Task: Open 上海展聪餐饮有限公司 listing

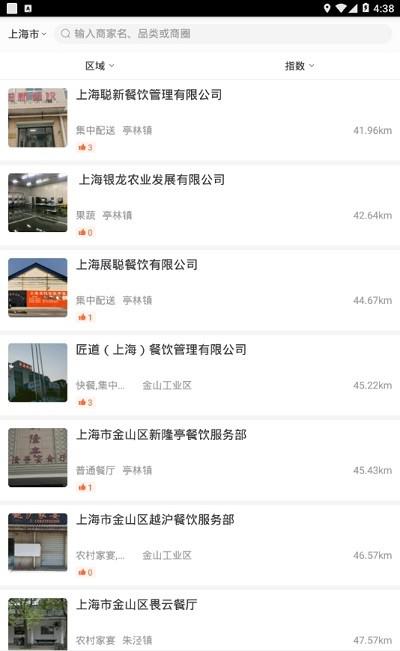Action: pyautogui.click(x=200, y=290)
